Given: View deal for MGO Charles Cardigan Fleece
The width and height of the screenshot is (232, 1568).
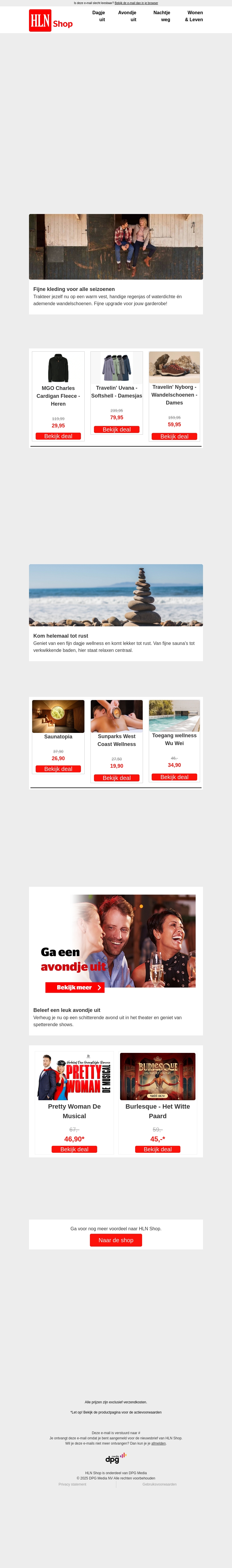Looking at the screenshot, I should click(58, 436).
